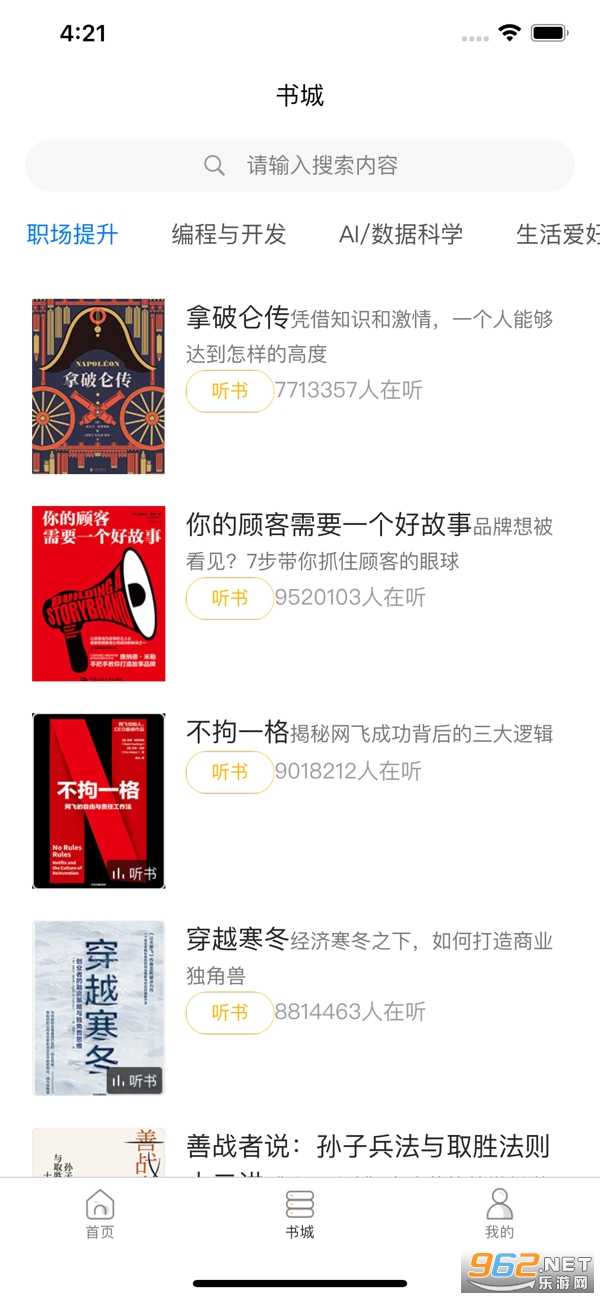Switch to the 我的 profile tab

pyautogui.click(x=499, y=1214)
